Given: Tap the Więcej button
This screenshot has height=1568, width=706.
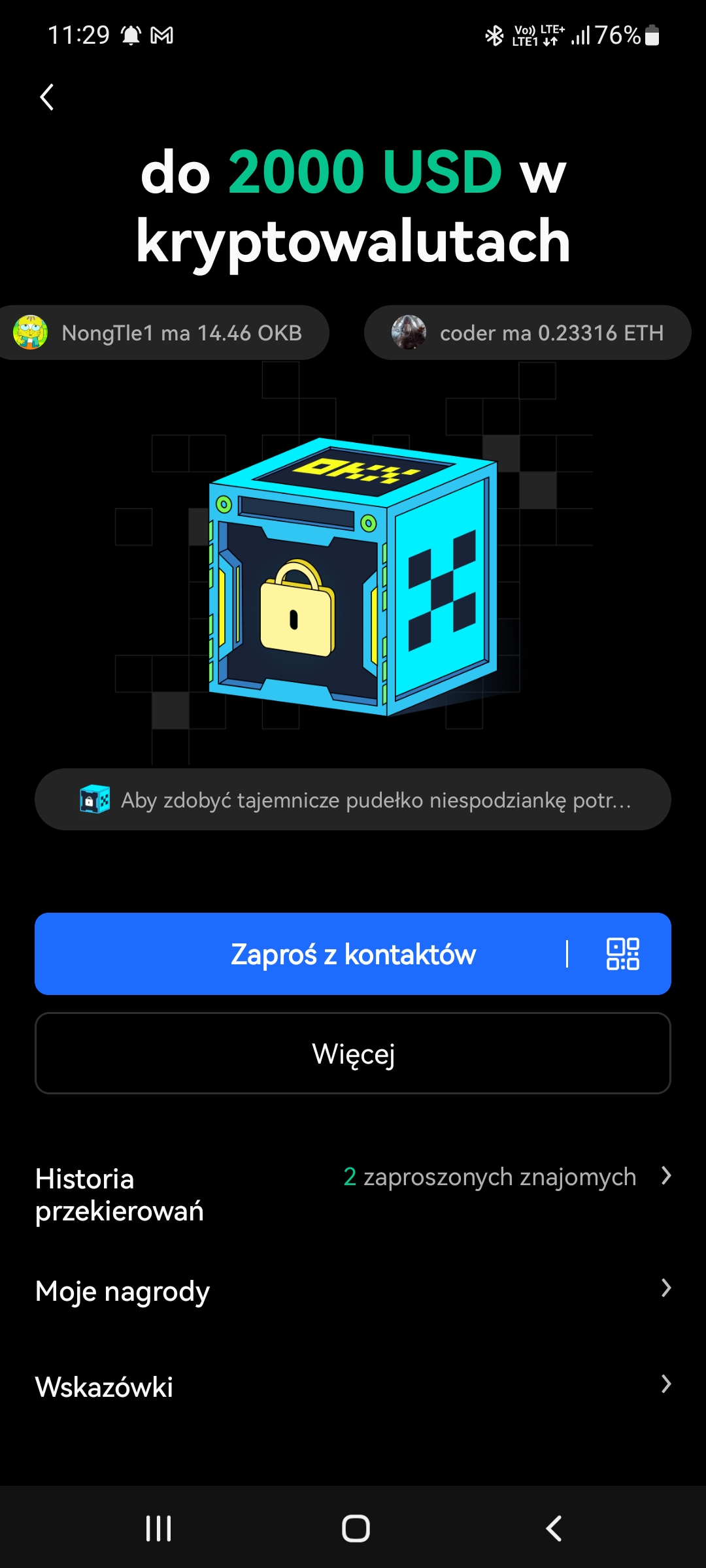Looking at the screenshot, I should (353, 1053).
